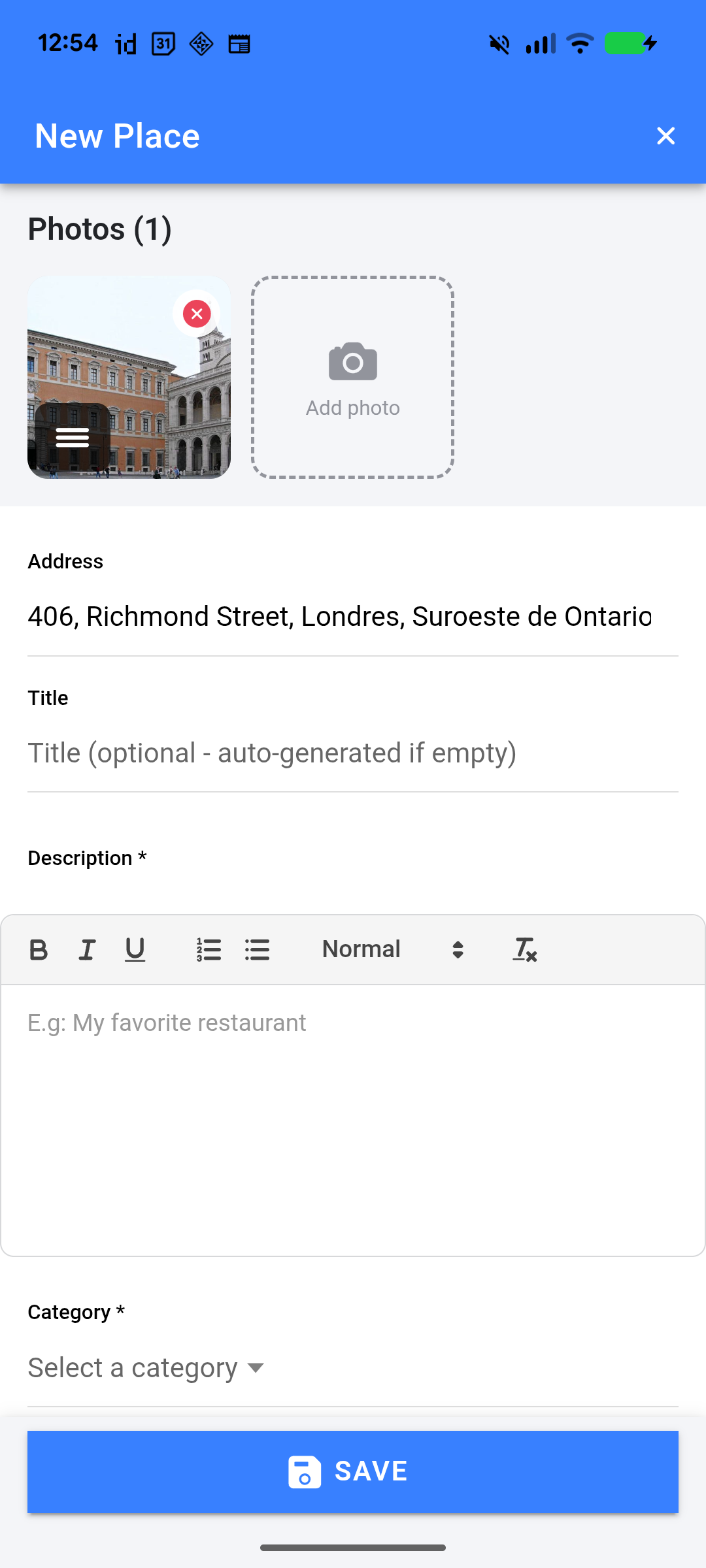The width and height of the screenshot is (706, 1568).
Task: Toggle underline formatting in description editor
Action: (135, 949)
